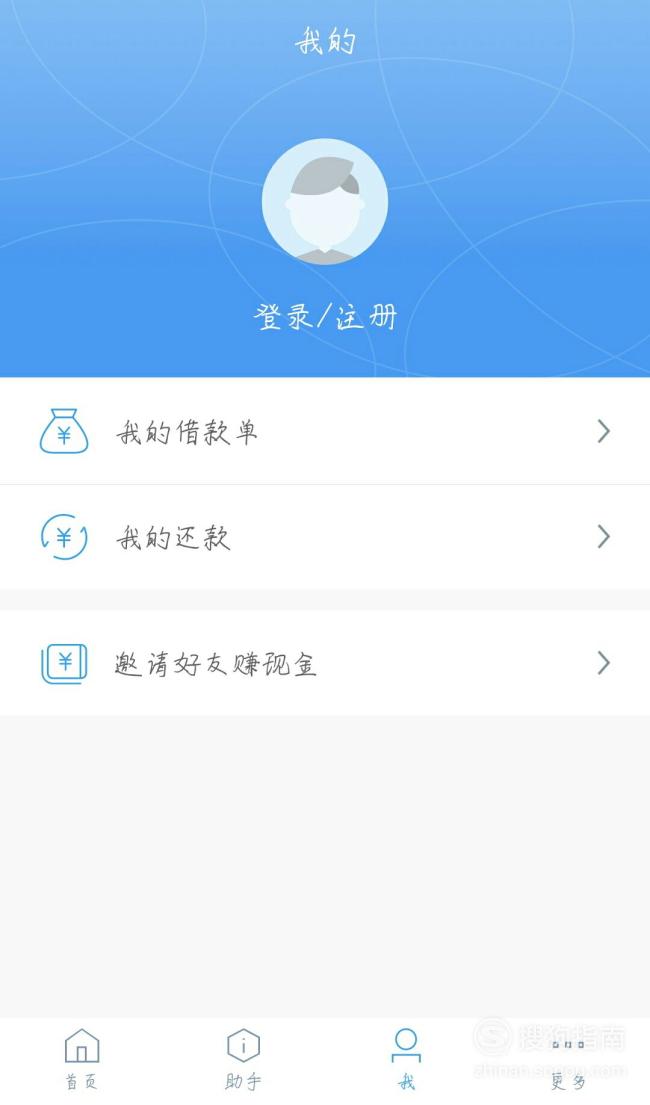Switch to the 更多 tab
The width and height of the screenshot is (650, 1105).
568,1059
